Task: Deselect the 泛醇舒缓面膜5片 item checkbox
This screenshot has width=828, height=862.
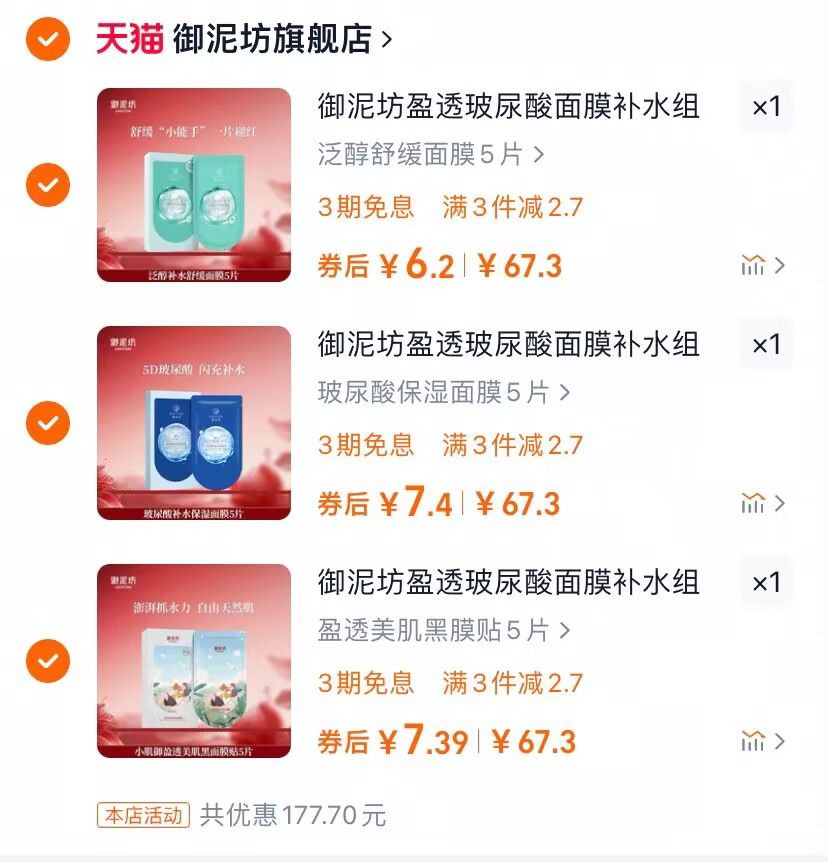Action: click(48, 185)
